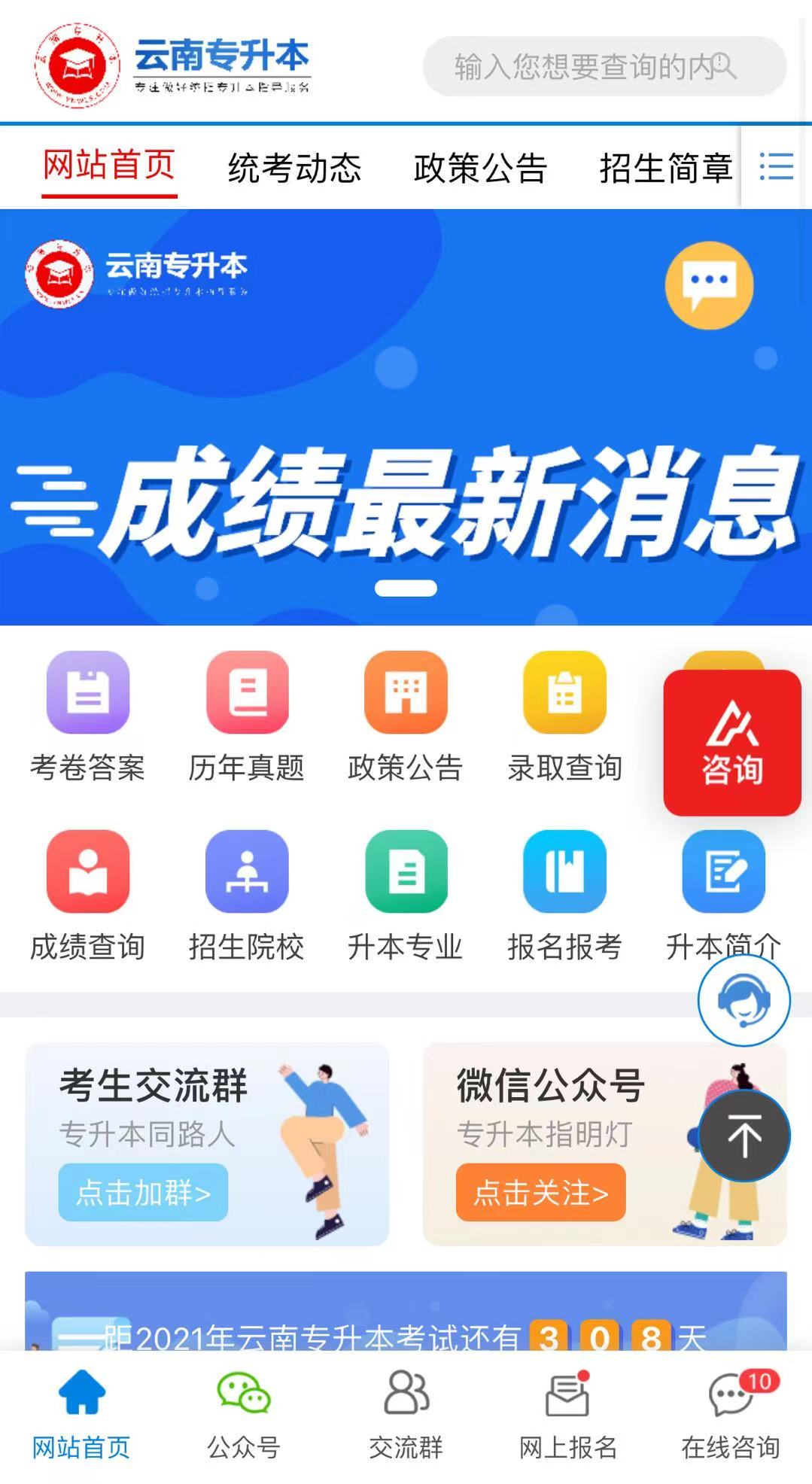
Task: Return to top with the up-arrow button
Action: pyautogui.click(x=744, y=1136)
